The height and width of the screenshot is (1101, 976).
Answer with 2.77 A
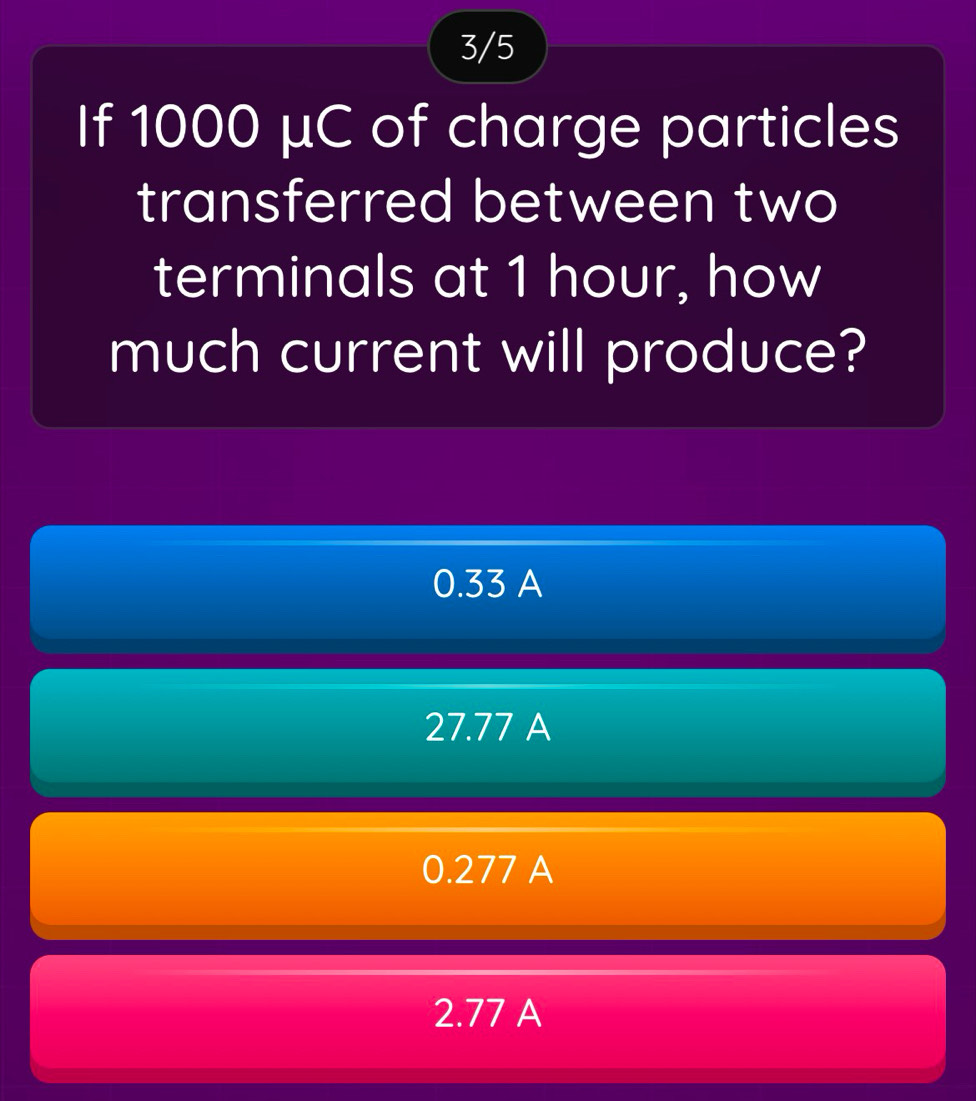pyautogui.click(x=488, y=1014)
